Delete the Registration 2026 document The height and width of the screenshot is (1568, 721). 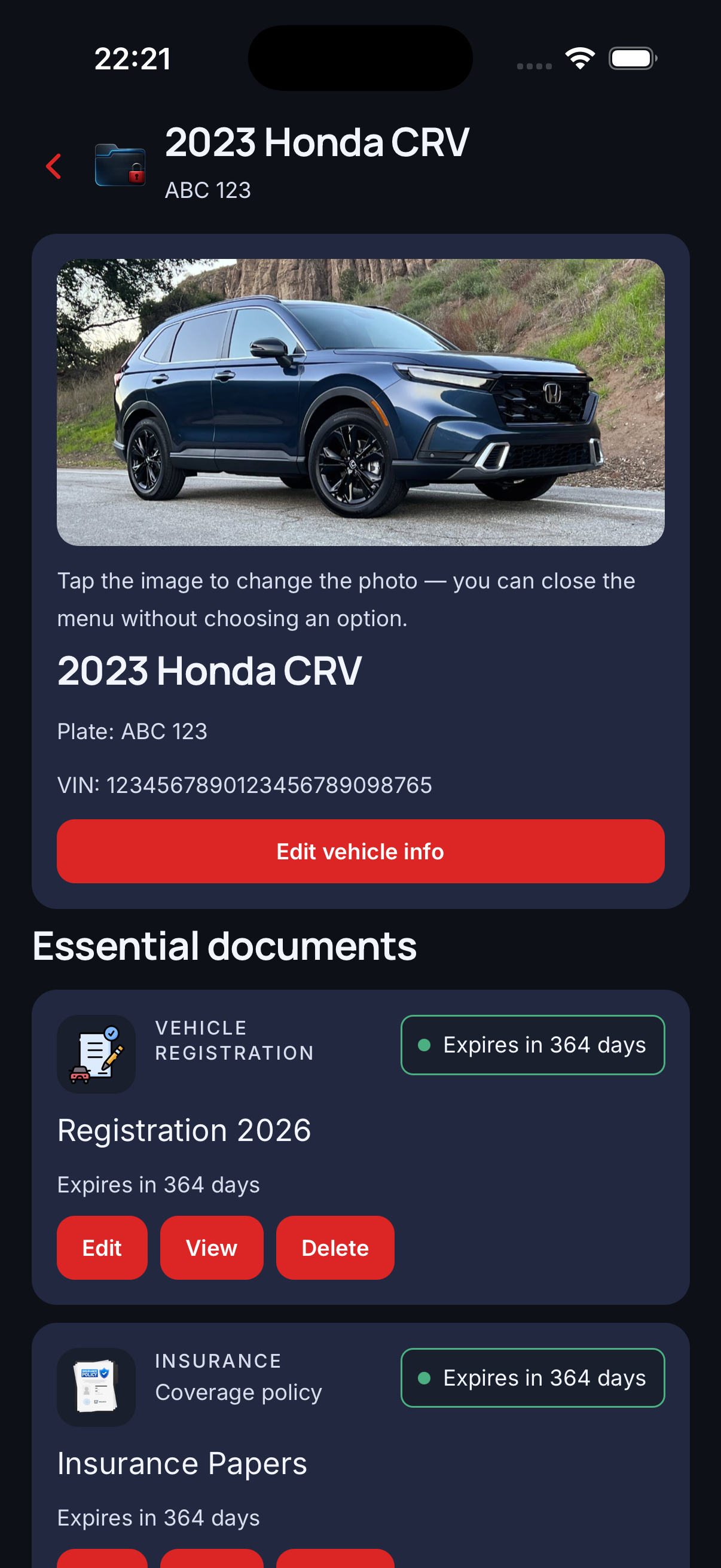(335, 1248)
